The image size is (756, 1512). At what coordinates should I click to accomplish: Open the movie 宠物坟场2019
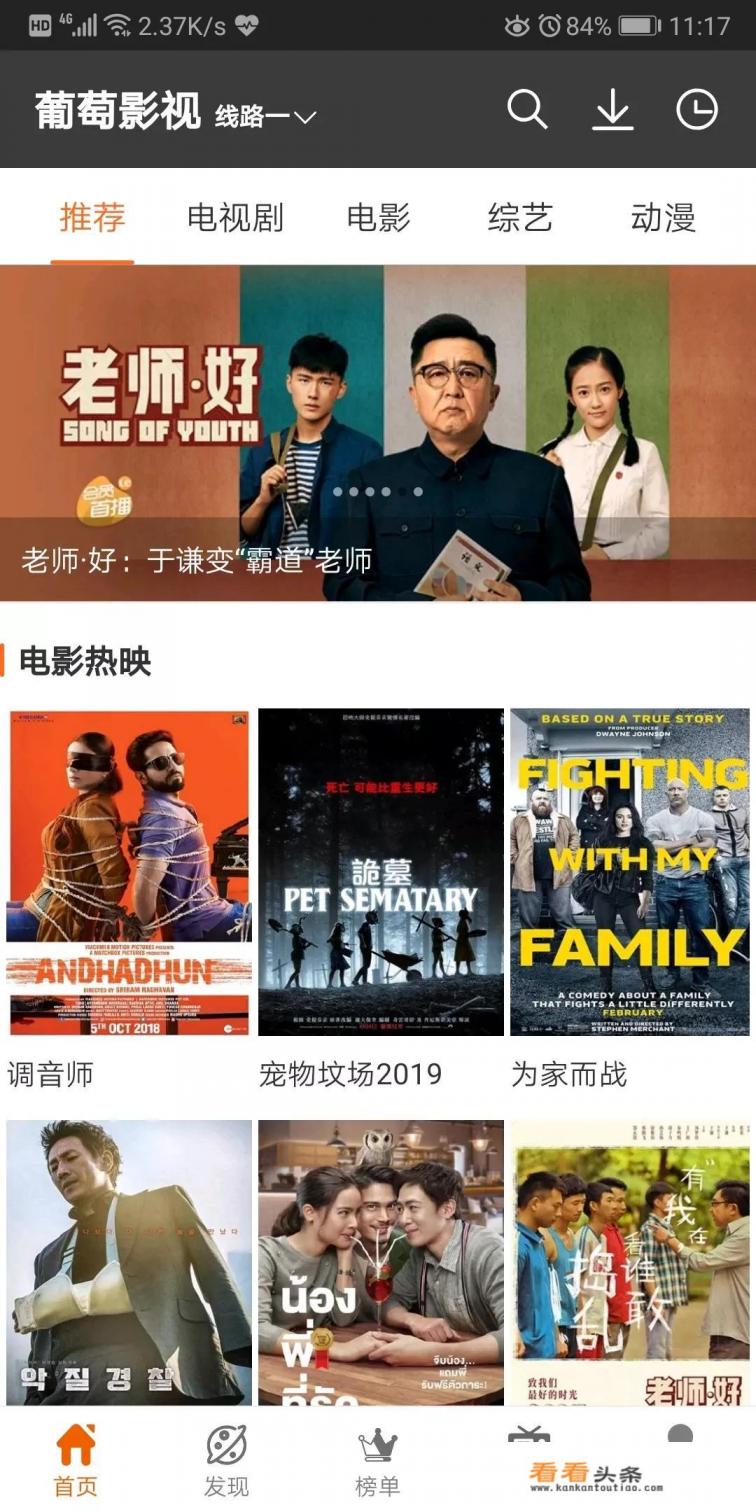click(x=381, y=872)
